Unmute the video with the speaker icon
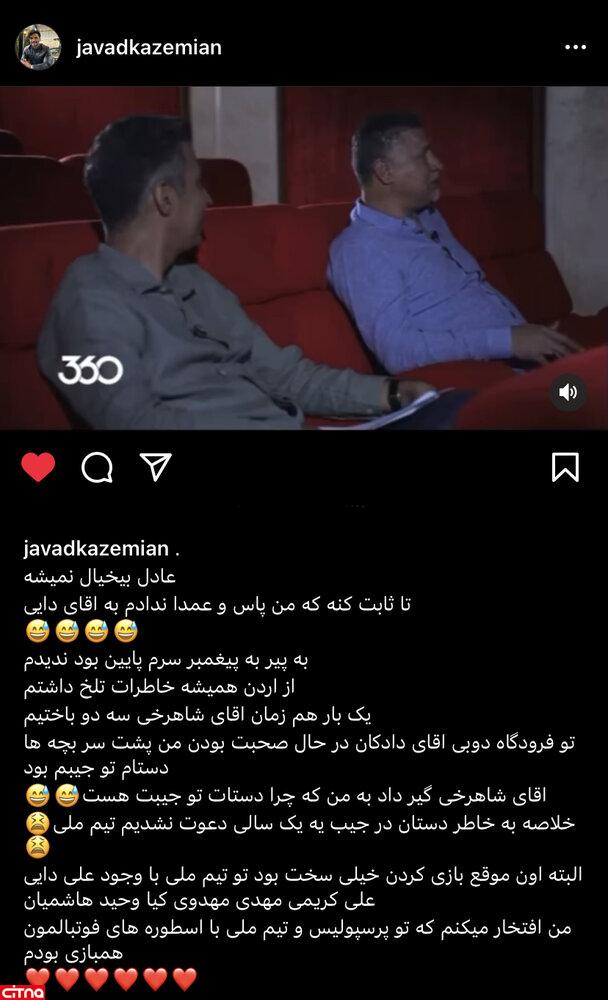Image resolution: width=608 pixels, height=1000 pixels. pos(569,392)
